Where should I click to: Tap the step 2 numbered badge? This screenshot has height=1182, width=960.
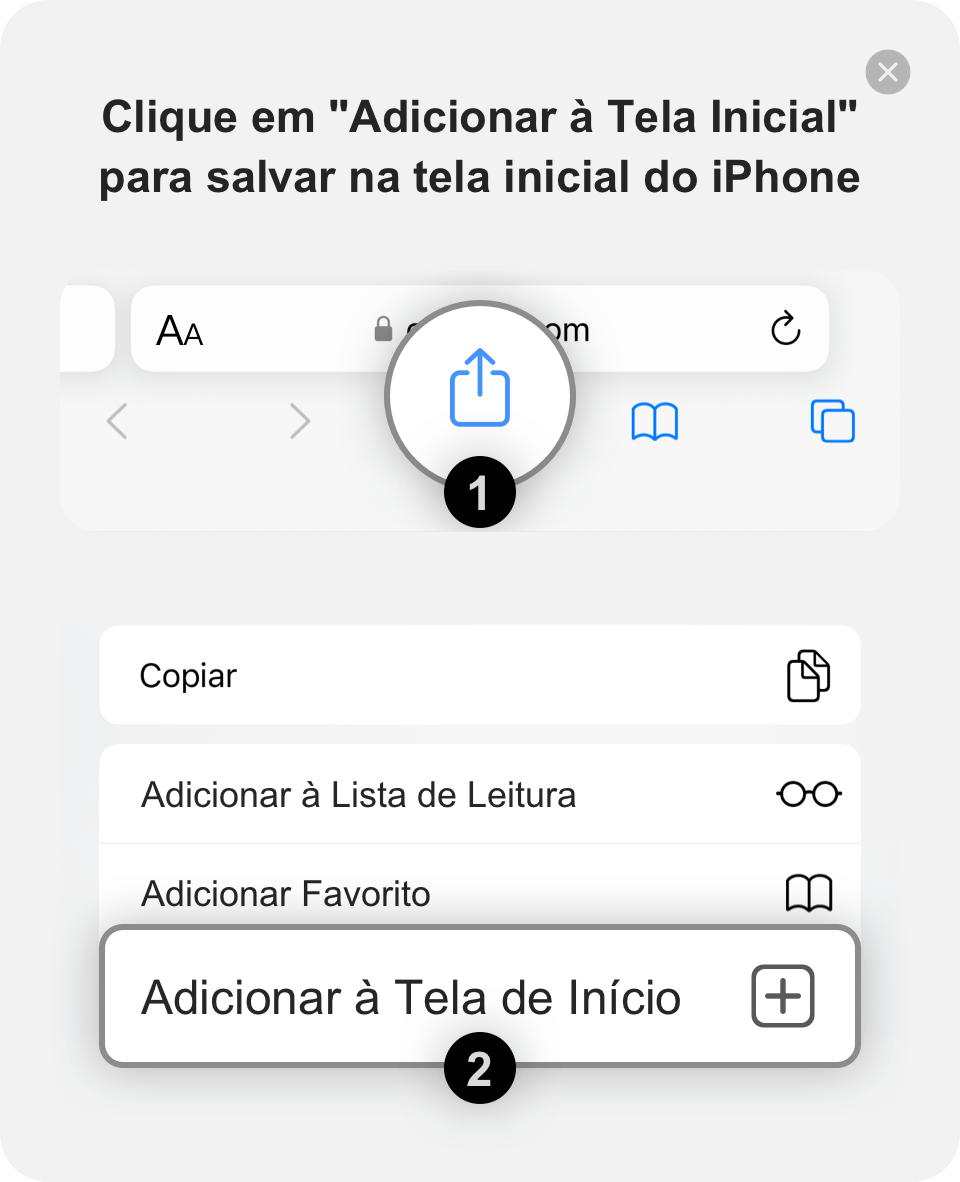(479, 1067)
